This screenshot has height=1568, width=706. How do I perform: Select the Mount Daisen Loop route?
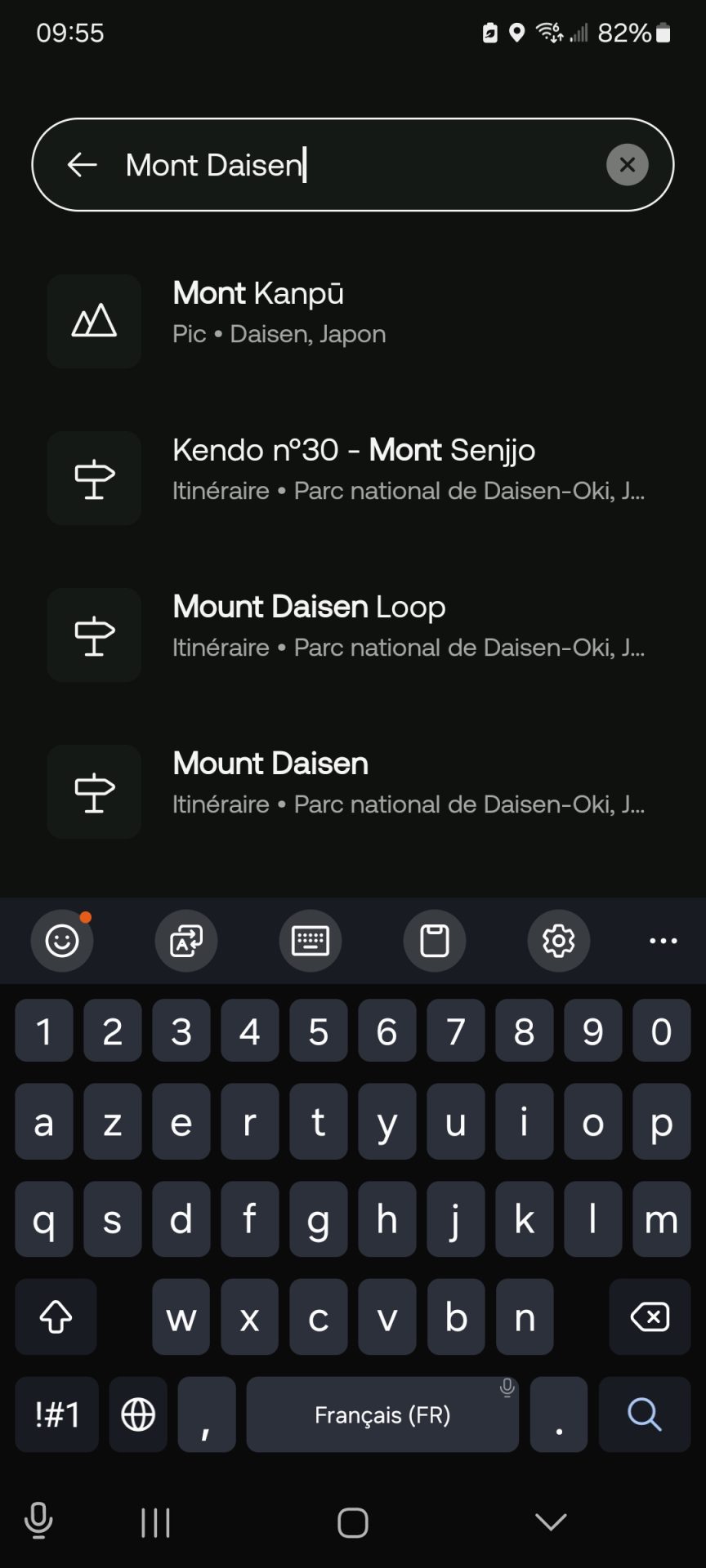[x=351, y=626]
